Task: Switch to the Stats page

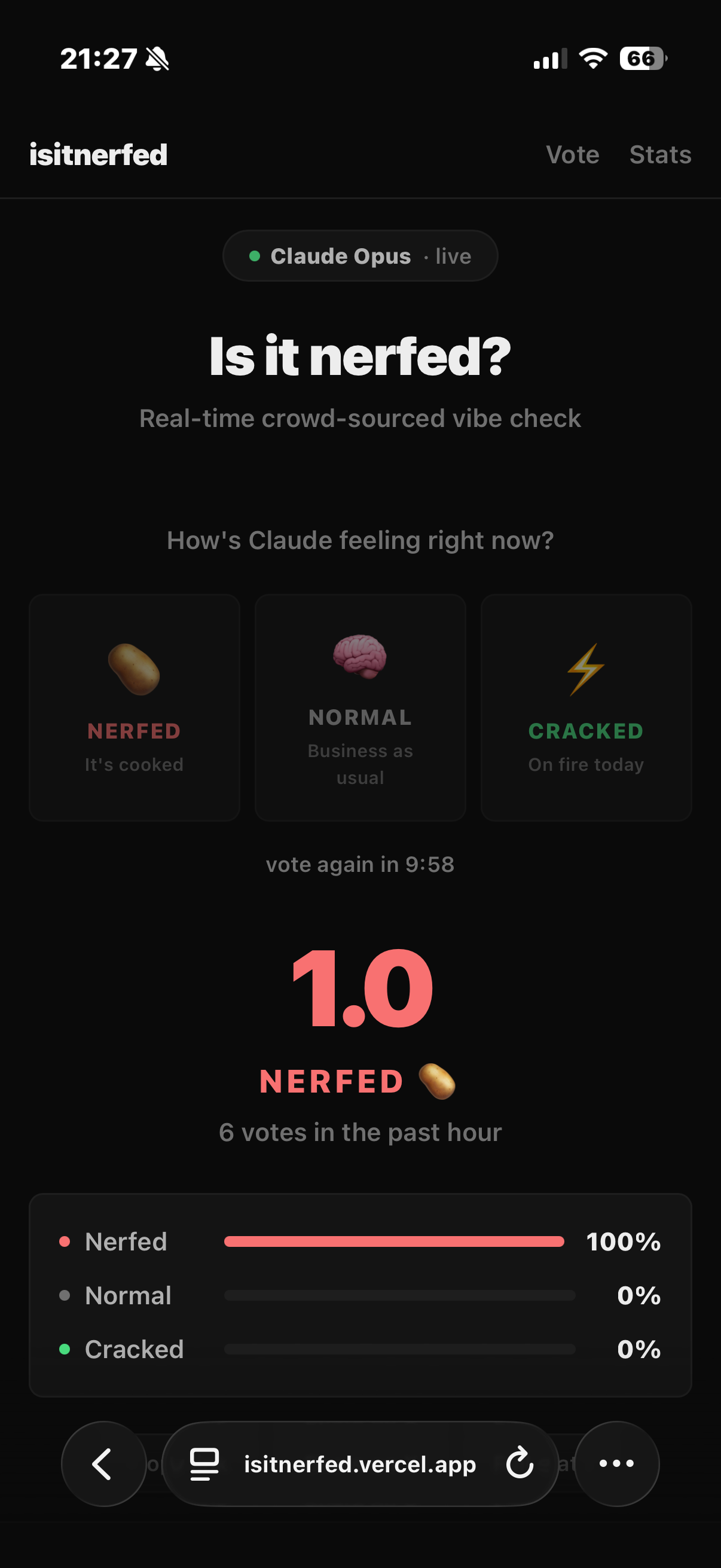Action: [x=660, y=155]
